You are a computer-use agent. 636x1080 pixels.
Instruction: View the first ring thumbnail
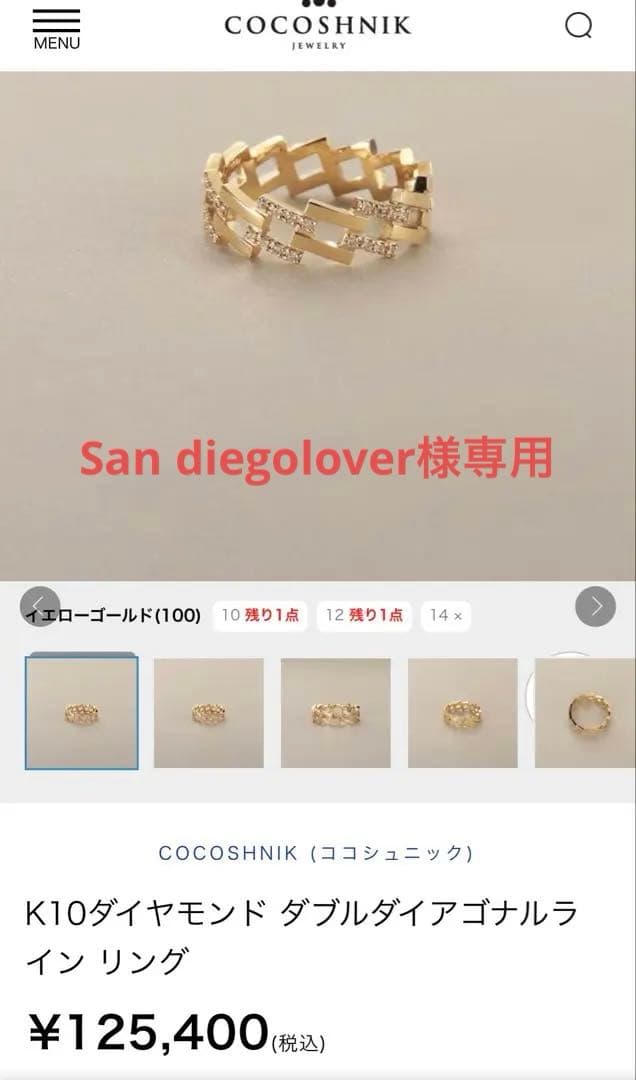pyautogui.click(x=81, y=712)
